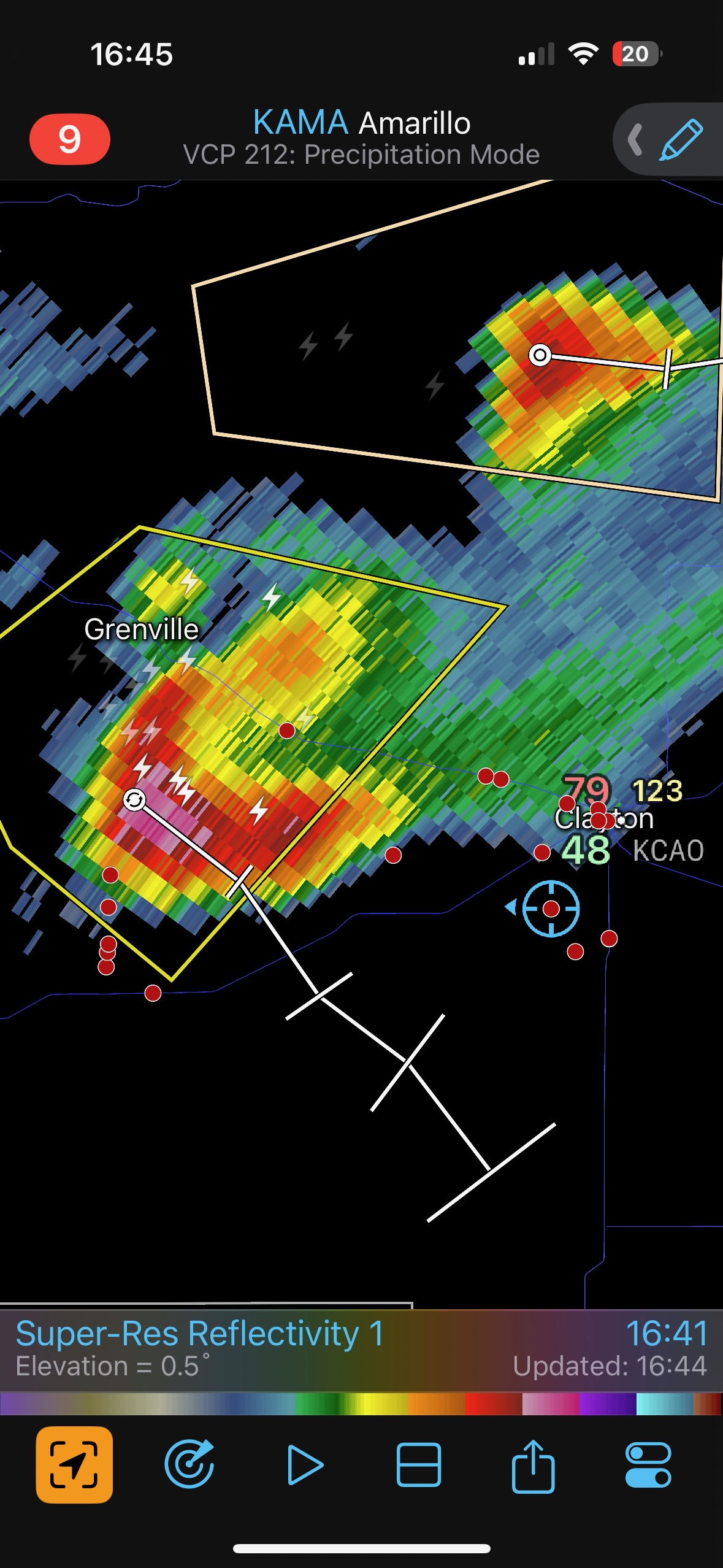This screenshot has width=723, height=1568.
Task: Open the pencil drawing tool
Action: coord(680,140)
